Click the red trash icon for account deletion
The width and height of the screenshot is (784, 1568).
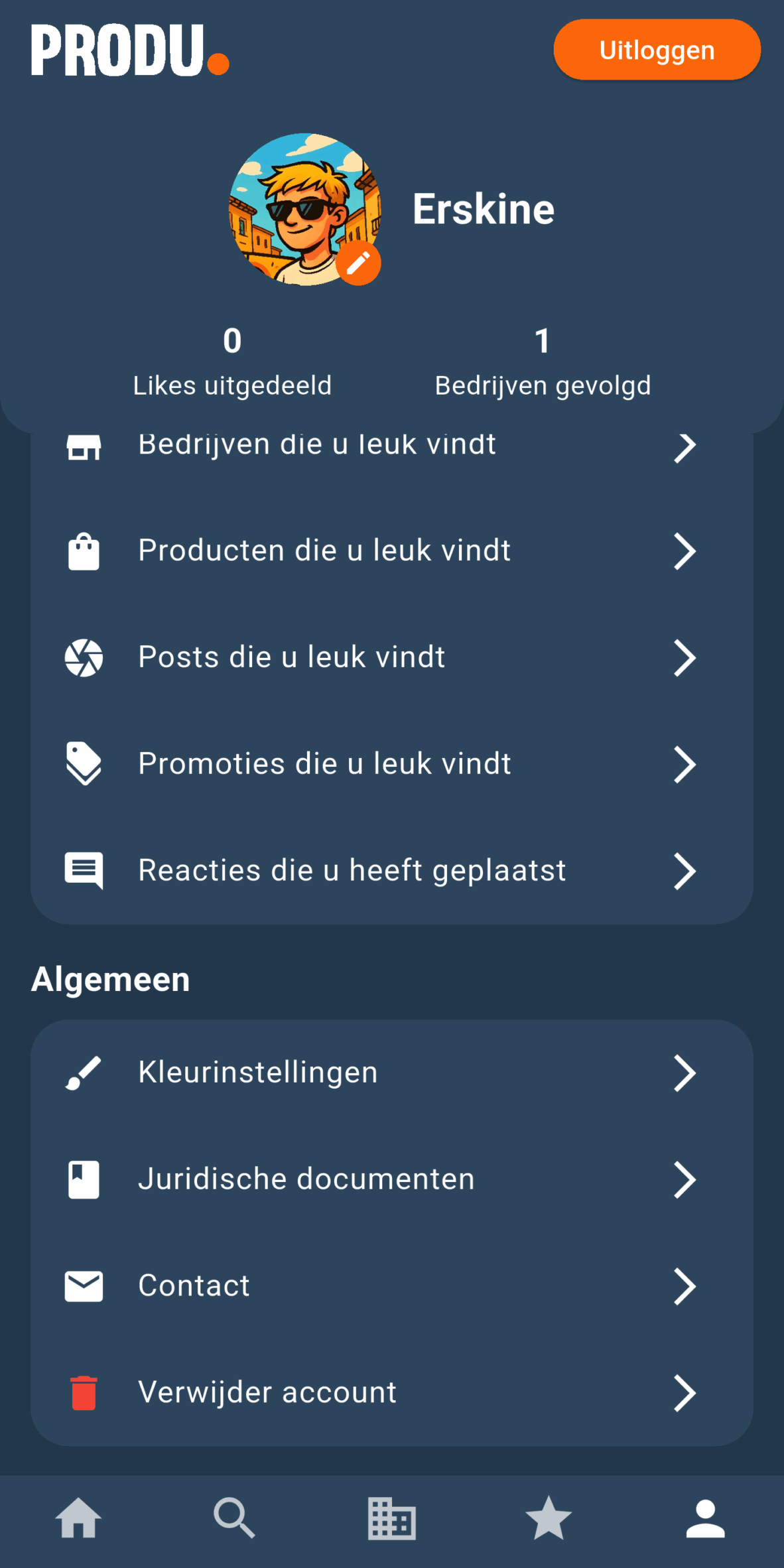click(x=84, y=1392)
